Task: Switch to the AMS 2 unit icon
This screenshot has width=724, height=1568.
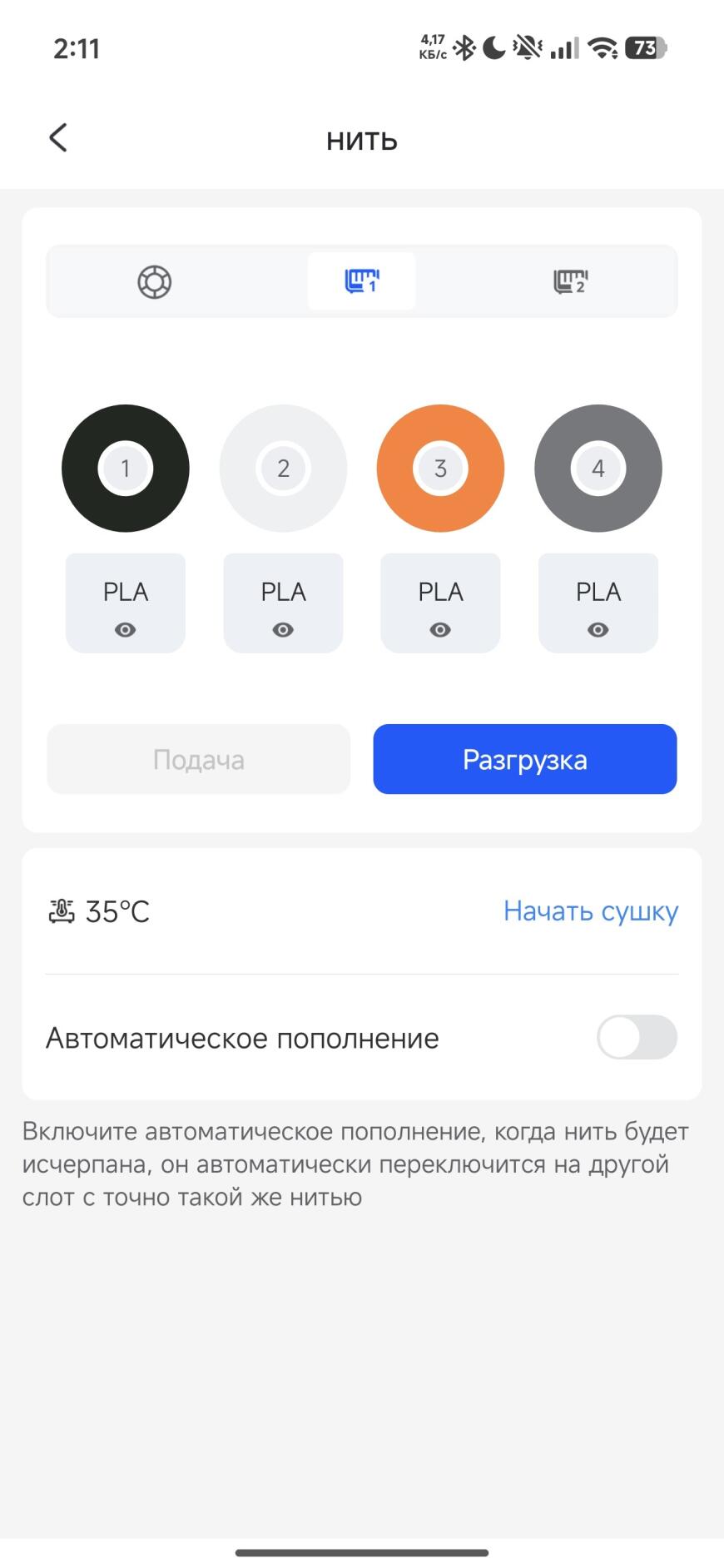Action: (x=569, y=281)
